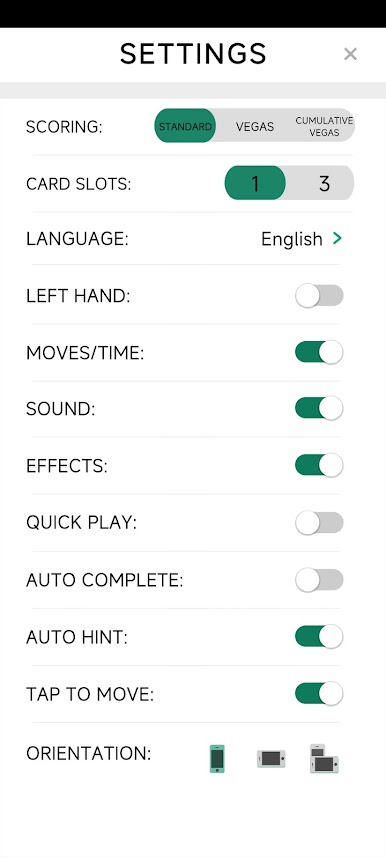The image size is (386, 858).
Task: Select landscape orientation icon
Action: coord(271,758)
